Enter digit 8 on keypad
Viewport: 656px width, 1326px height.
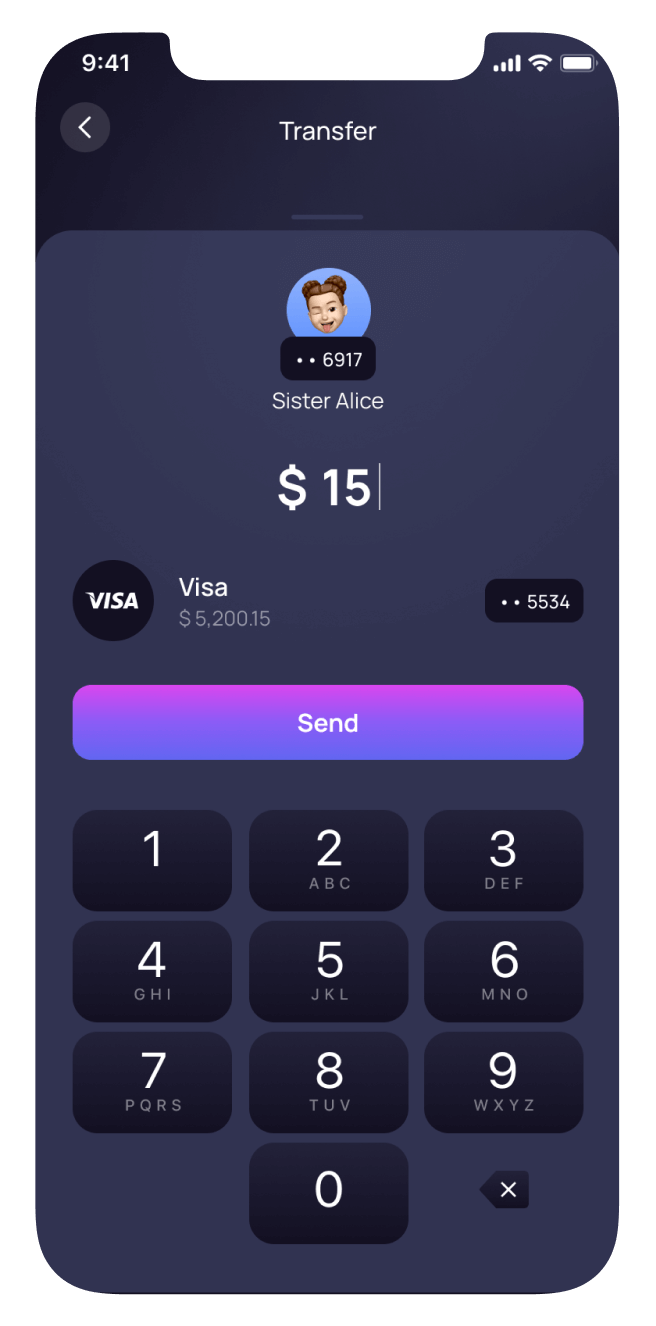(328, 1082)
